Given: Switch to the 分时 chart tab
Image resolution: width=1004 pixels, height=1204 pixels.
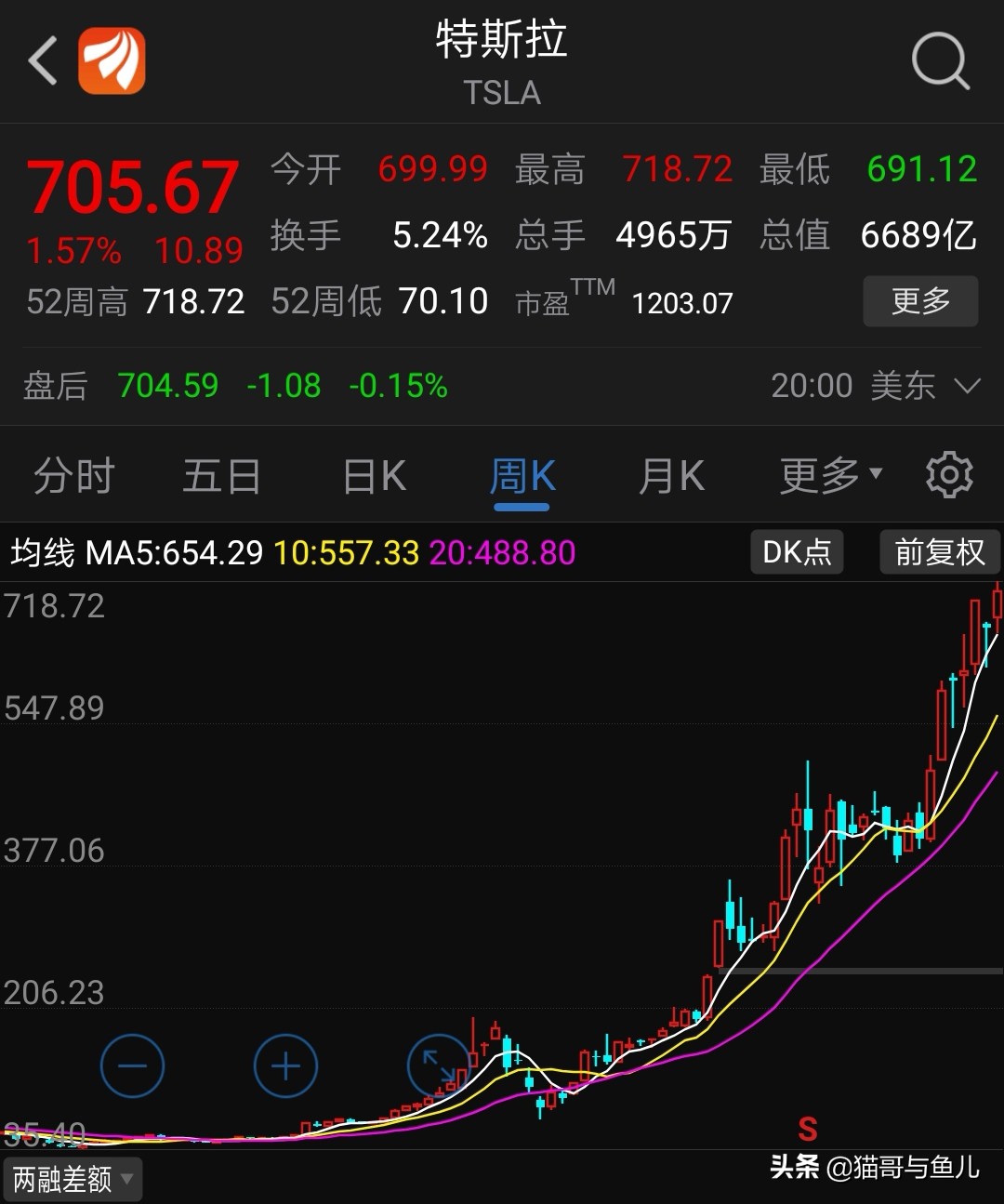Looking at the screenshot, I should coord(73,475).
